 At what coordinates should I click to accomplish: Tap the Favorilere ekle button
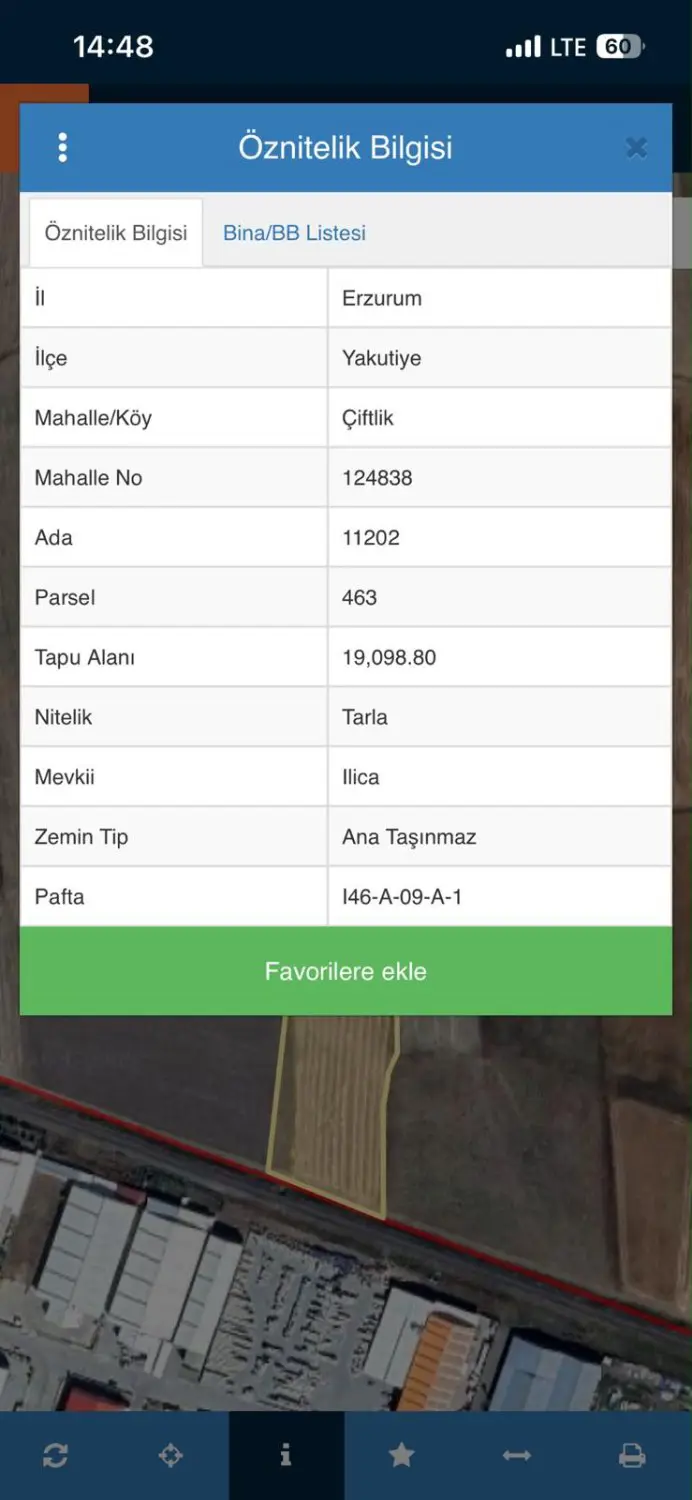(x=346, y=971)
